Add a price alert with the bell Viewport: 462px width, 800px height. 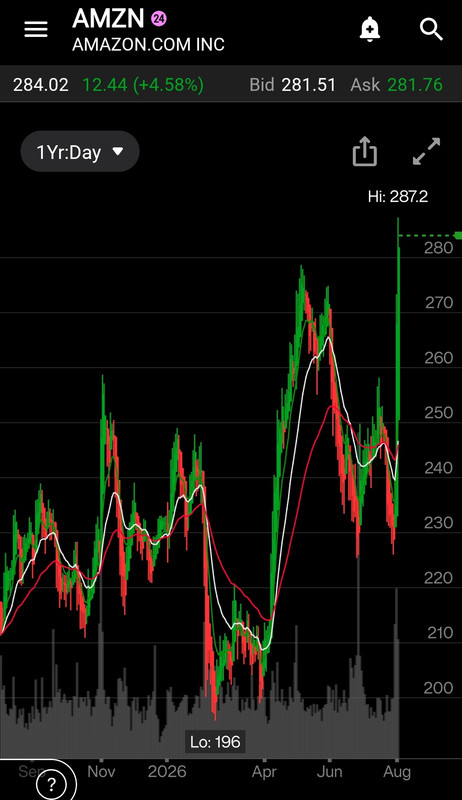(x=370, y=30)
